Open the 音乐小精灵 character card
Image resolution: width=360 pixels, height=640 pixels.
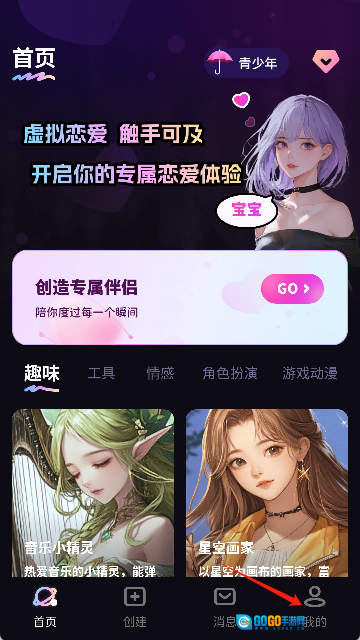point(93,493)
